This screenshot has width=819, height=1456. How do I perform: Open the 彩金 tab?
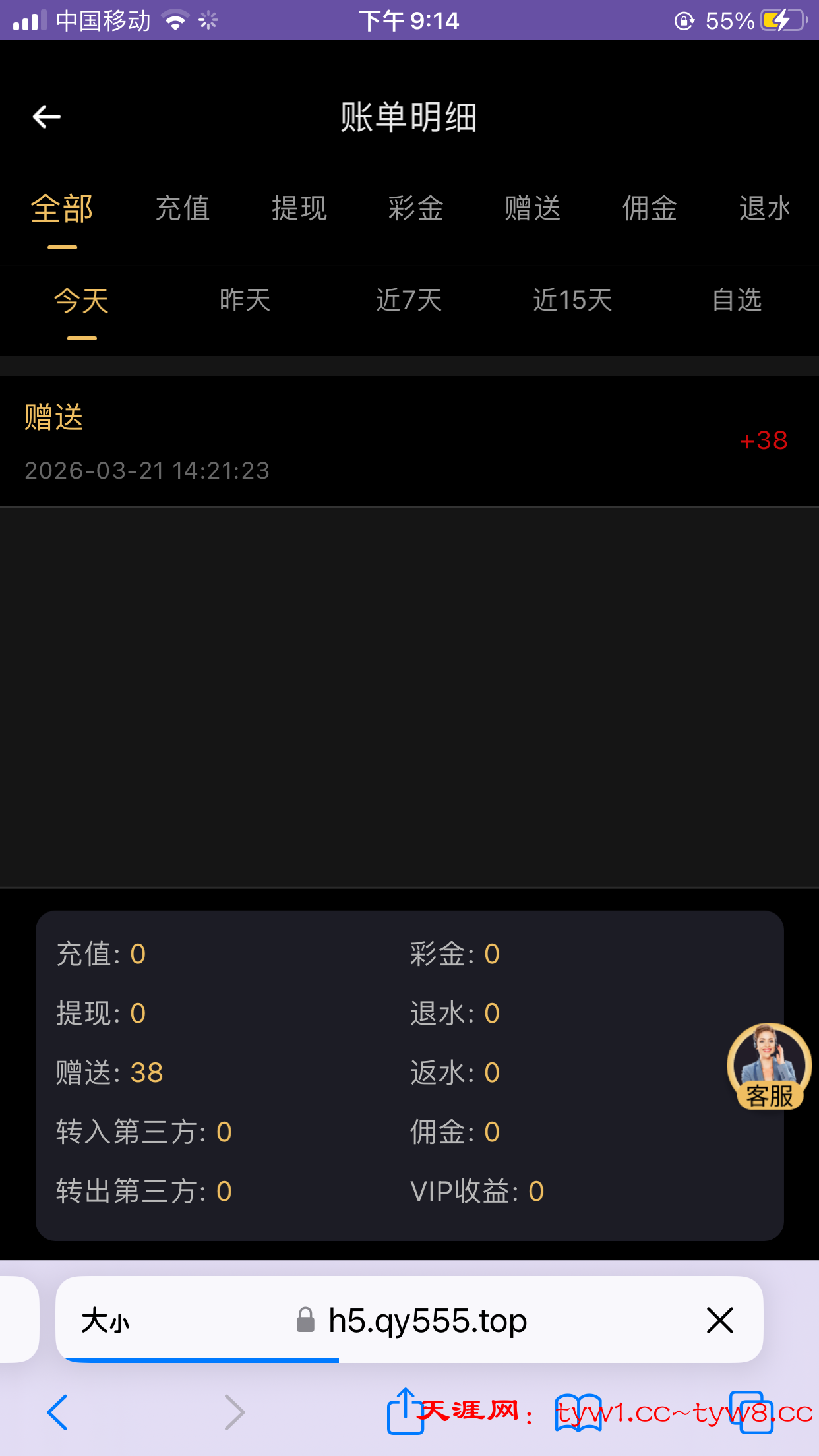click(x=415, y=208)
